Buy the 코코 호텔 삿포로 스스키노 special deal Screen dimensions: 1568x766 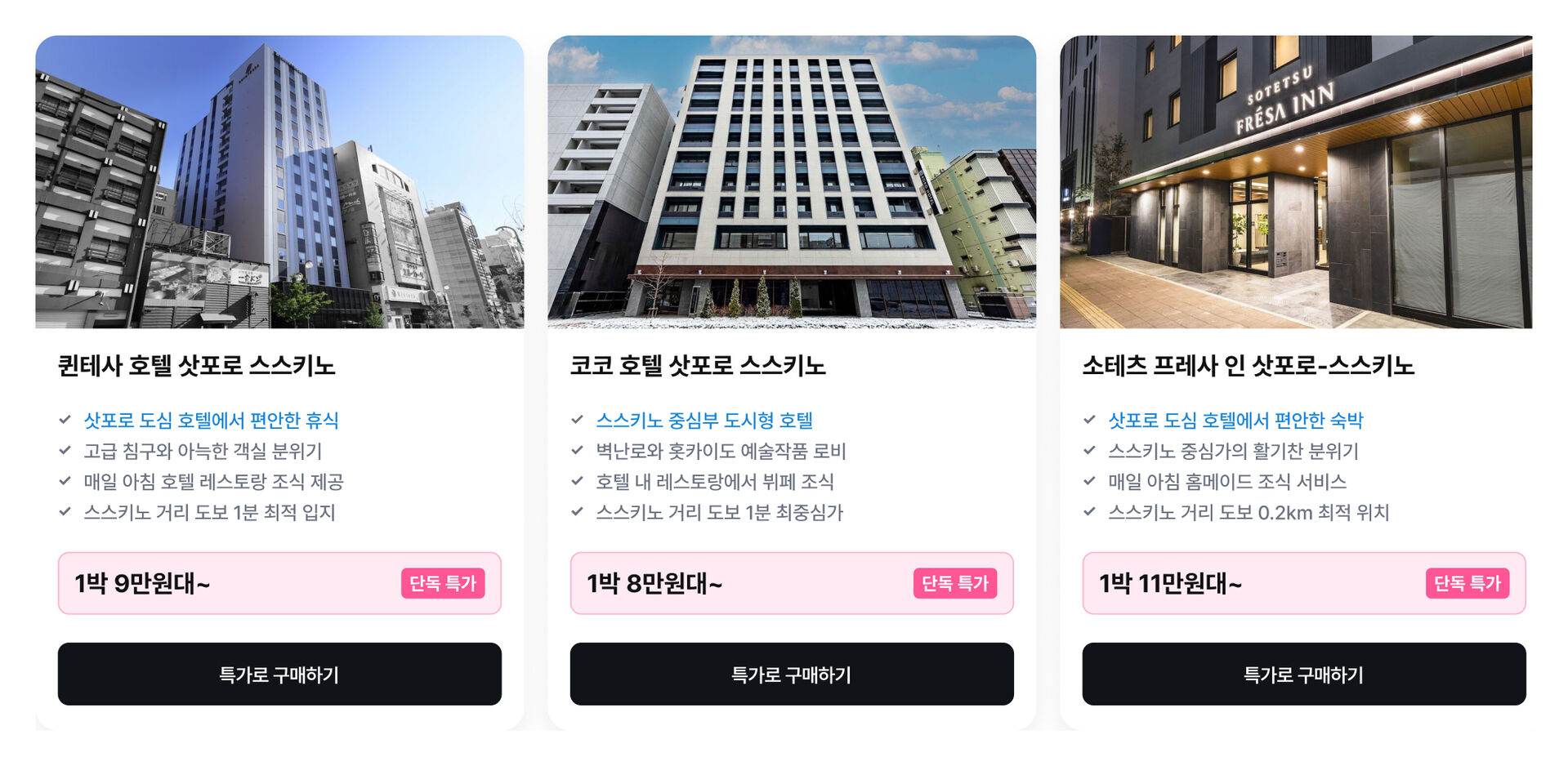coord(791,674)
